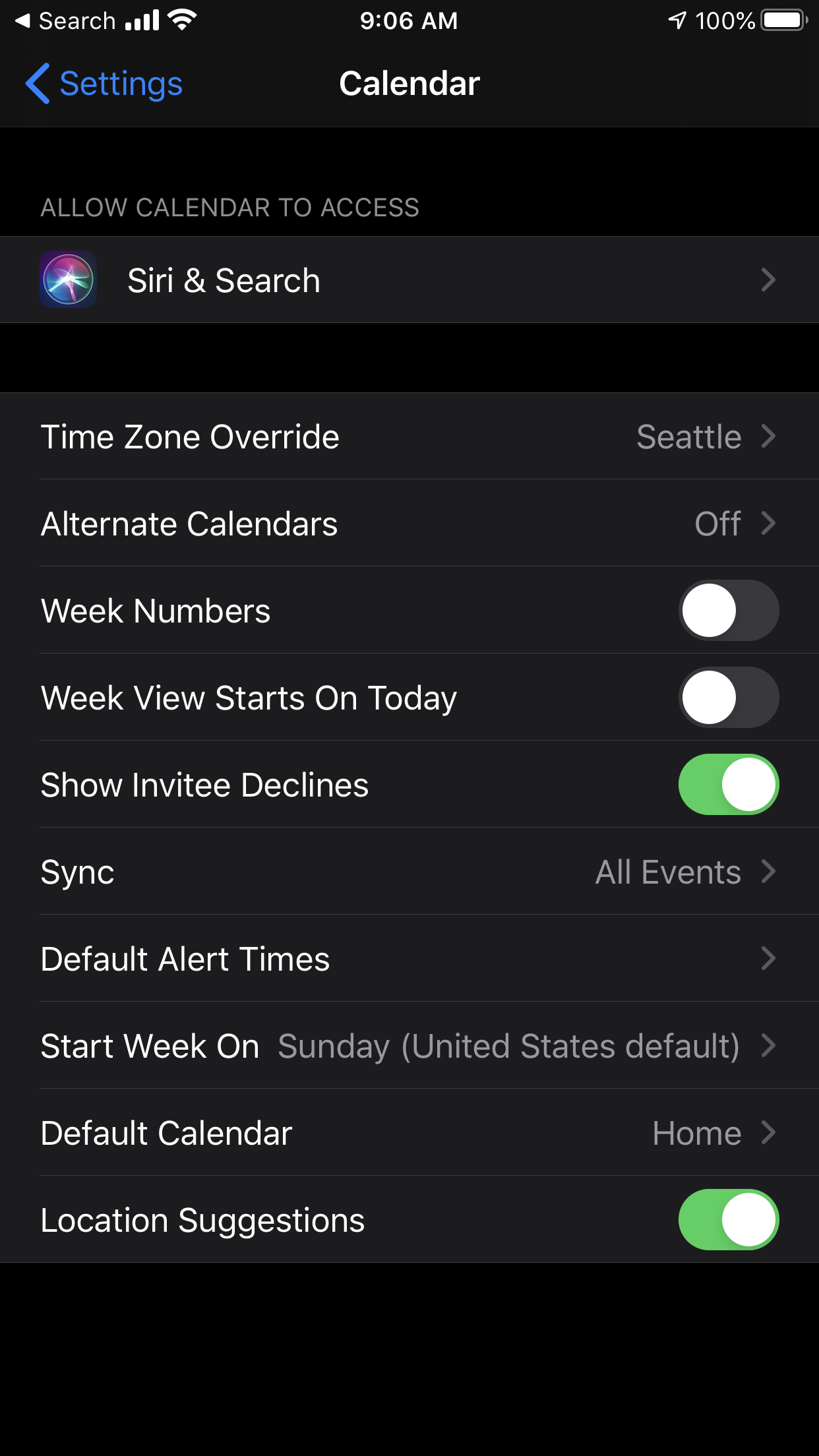Image resolution: width=819 pixels, height=1456 pixels.
Task: Enable the Week Numbers switch
Action: tap(728, 611)
